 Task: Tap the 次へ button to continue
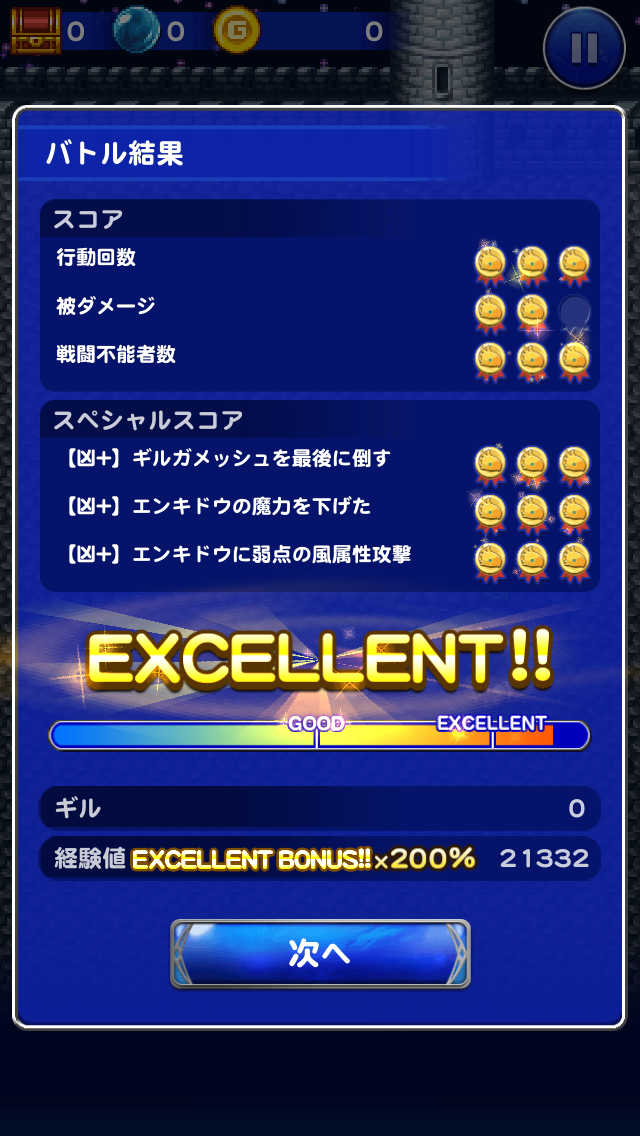point(320,953)
